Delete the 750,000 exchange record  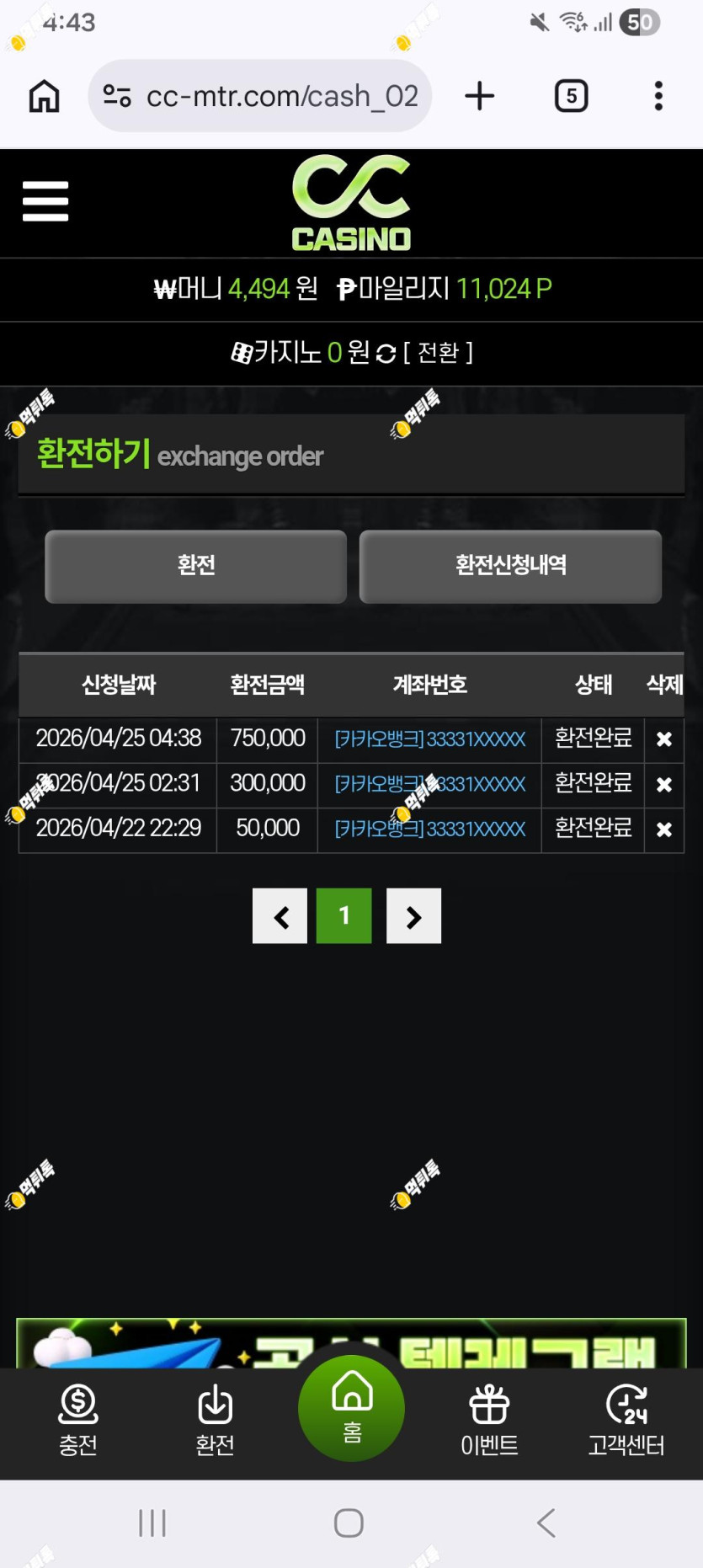click(x=664, y=739)
